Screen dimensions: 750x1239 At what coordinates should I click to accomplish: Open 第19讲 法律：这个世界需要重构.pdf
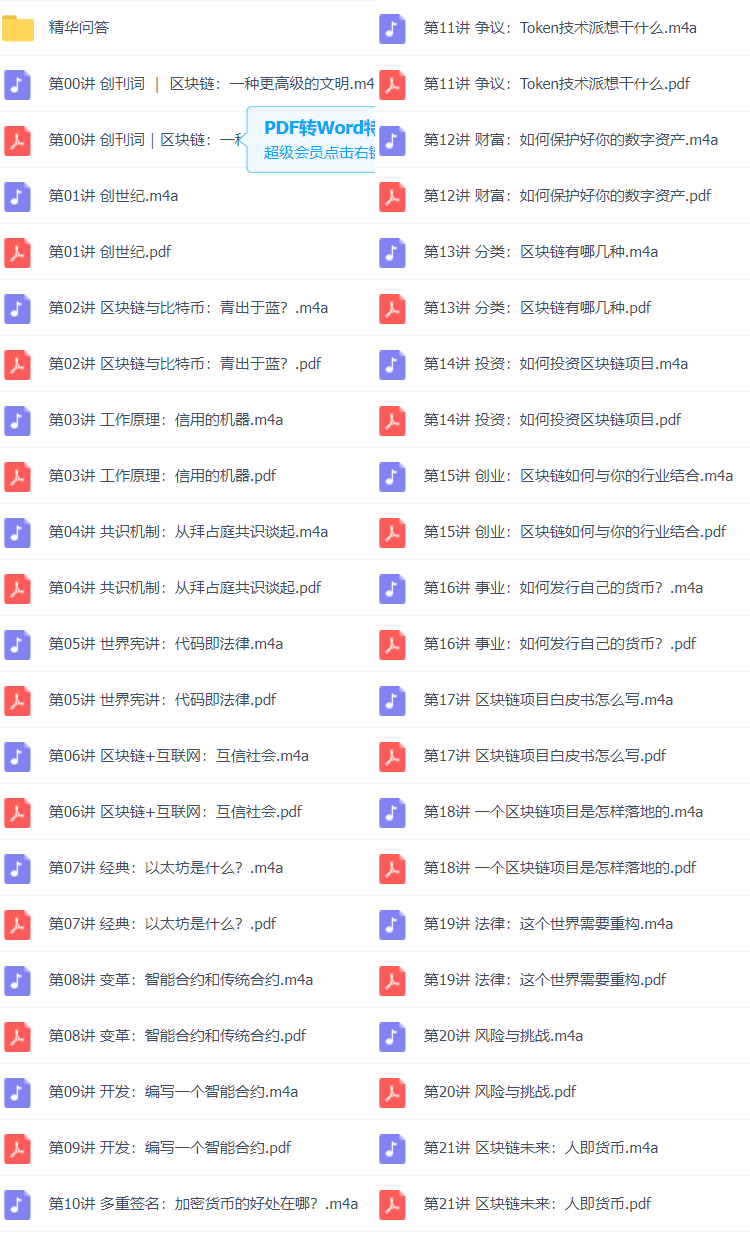(544, 980)
